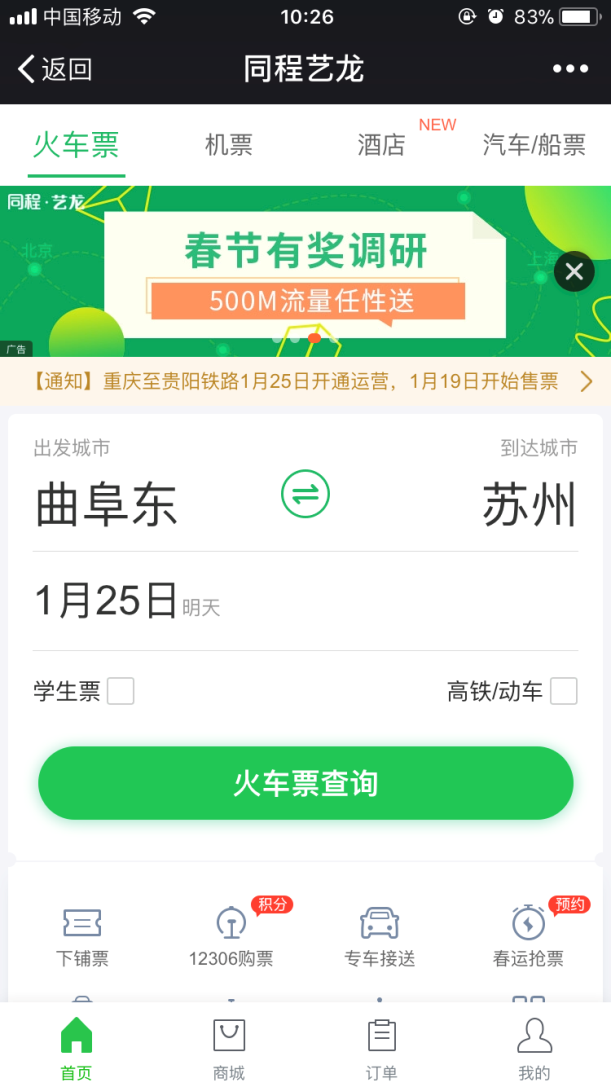Switch to the 机票 tab

(x=229, y=145)
